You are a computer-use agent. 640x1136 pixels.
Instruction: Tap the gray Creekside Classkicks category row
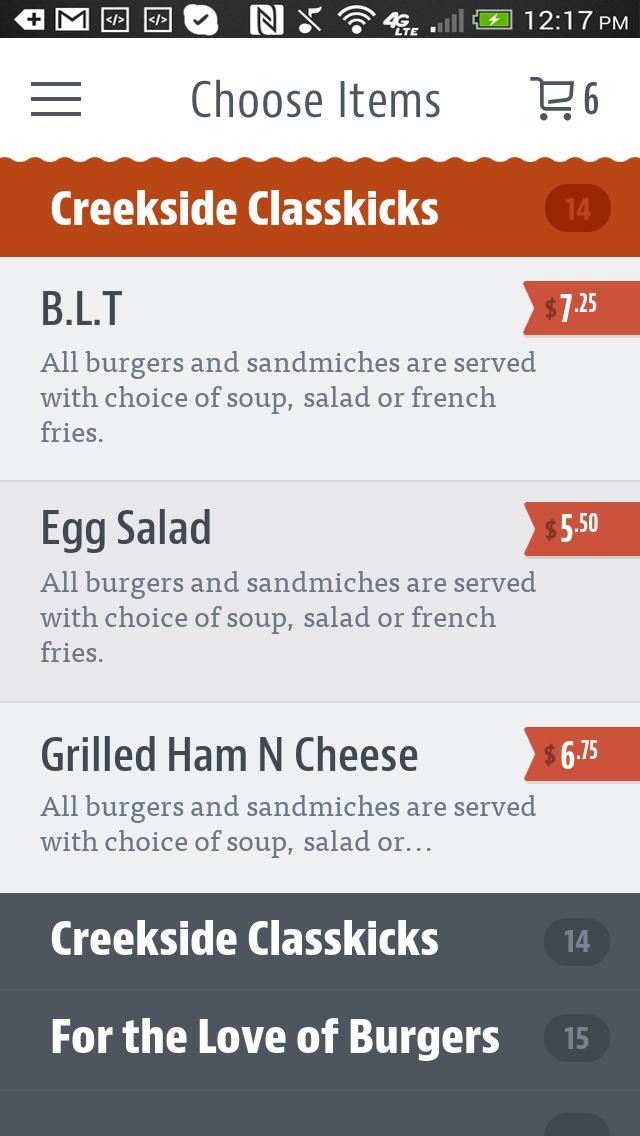[x=320, y=941]
